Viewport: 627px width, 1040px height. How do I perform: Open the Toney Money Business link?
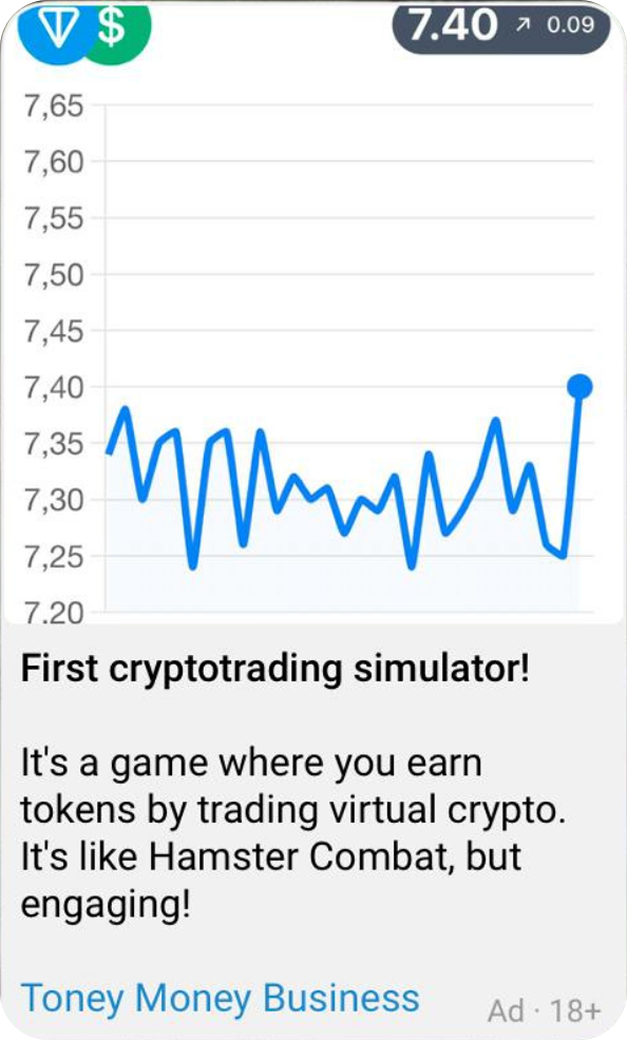coord(220,998)
